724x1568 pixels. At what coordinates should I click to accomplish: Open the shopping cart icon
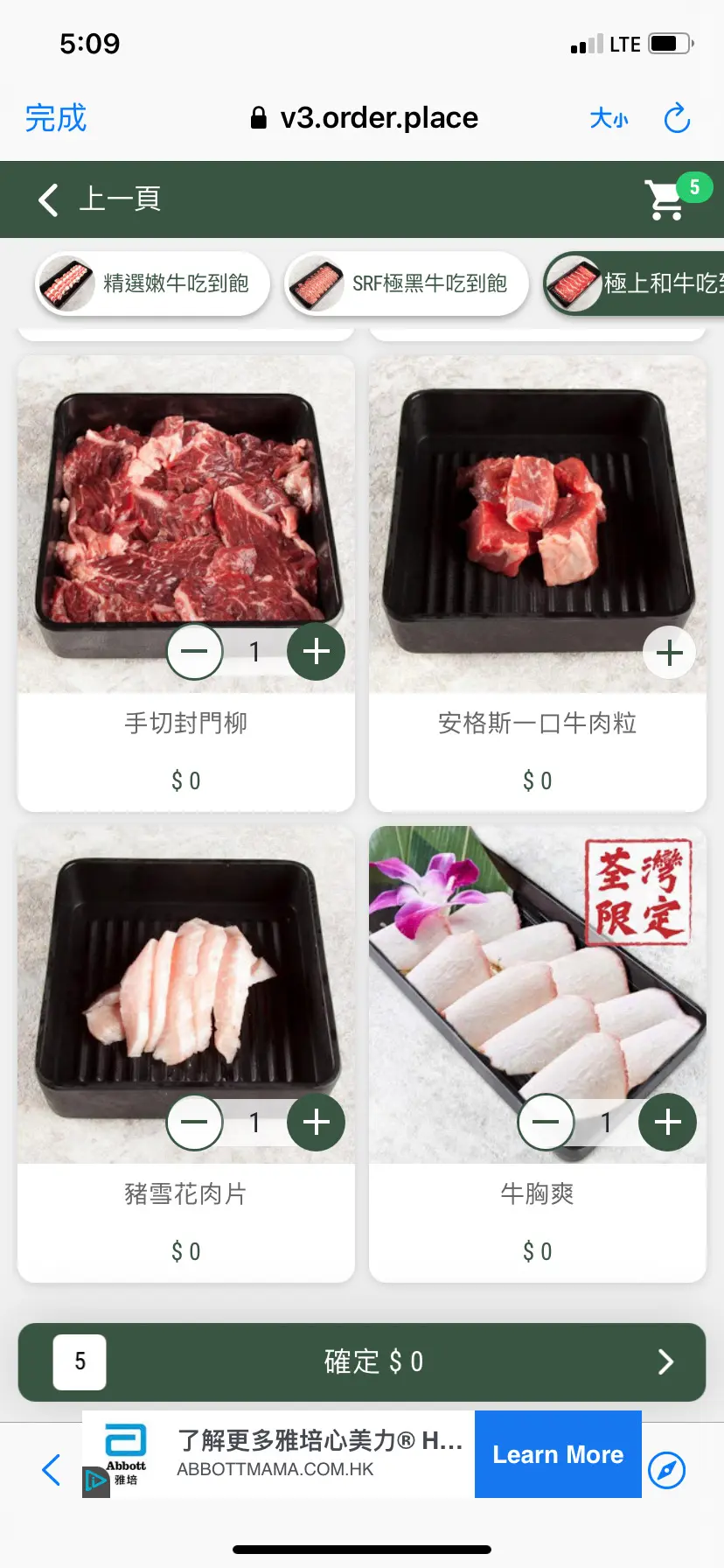click(x=666, y=199)
